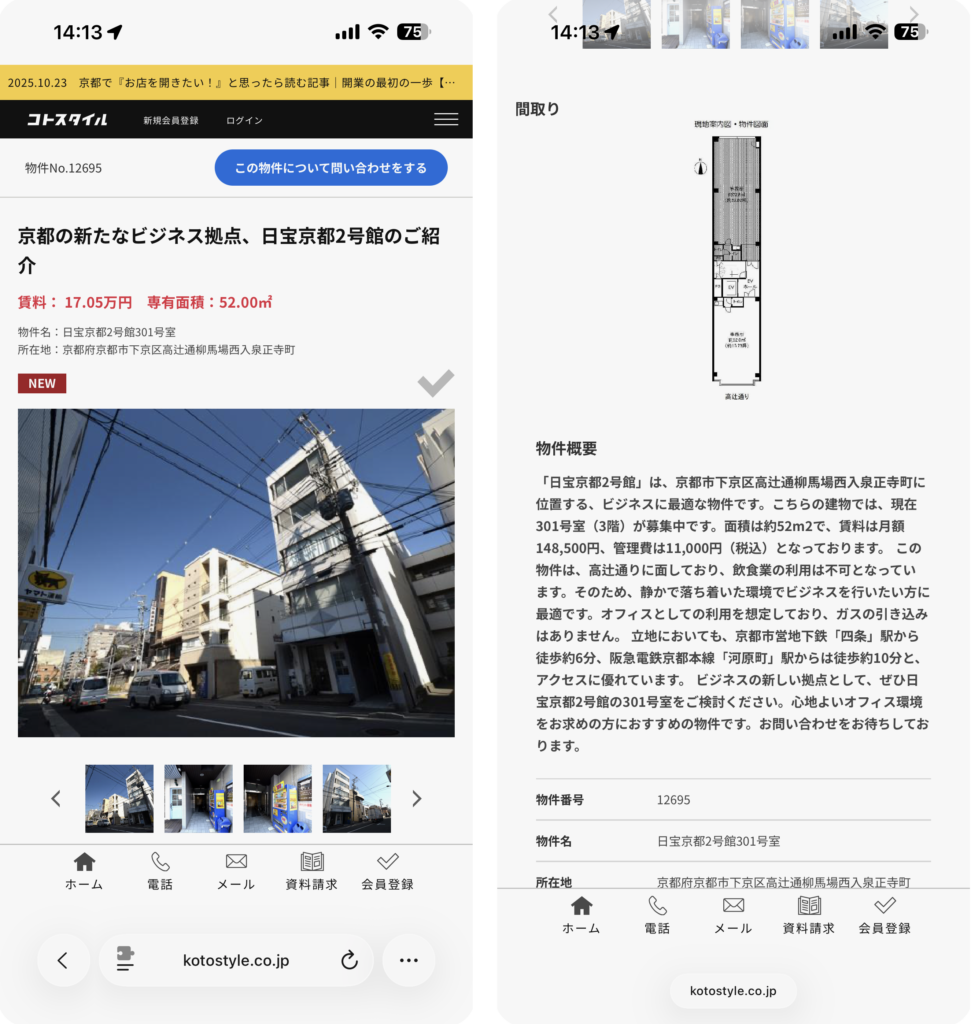Open the page reader options icon
The height and width of the screenshot is (1024, 971).
pos(126,961)
